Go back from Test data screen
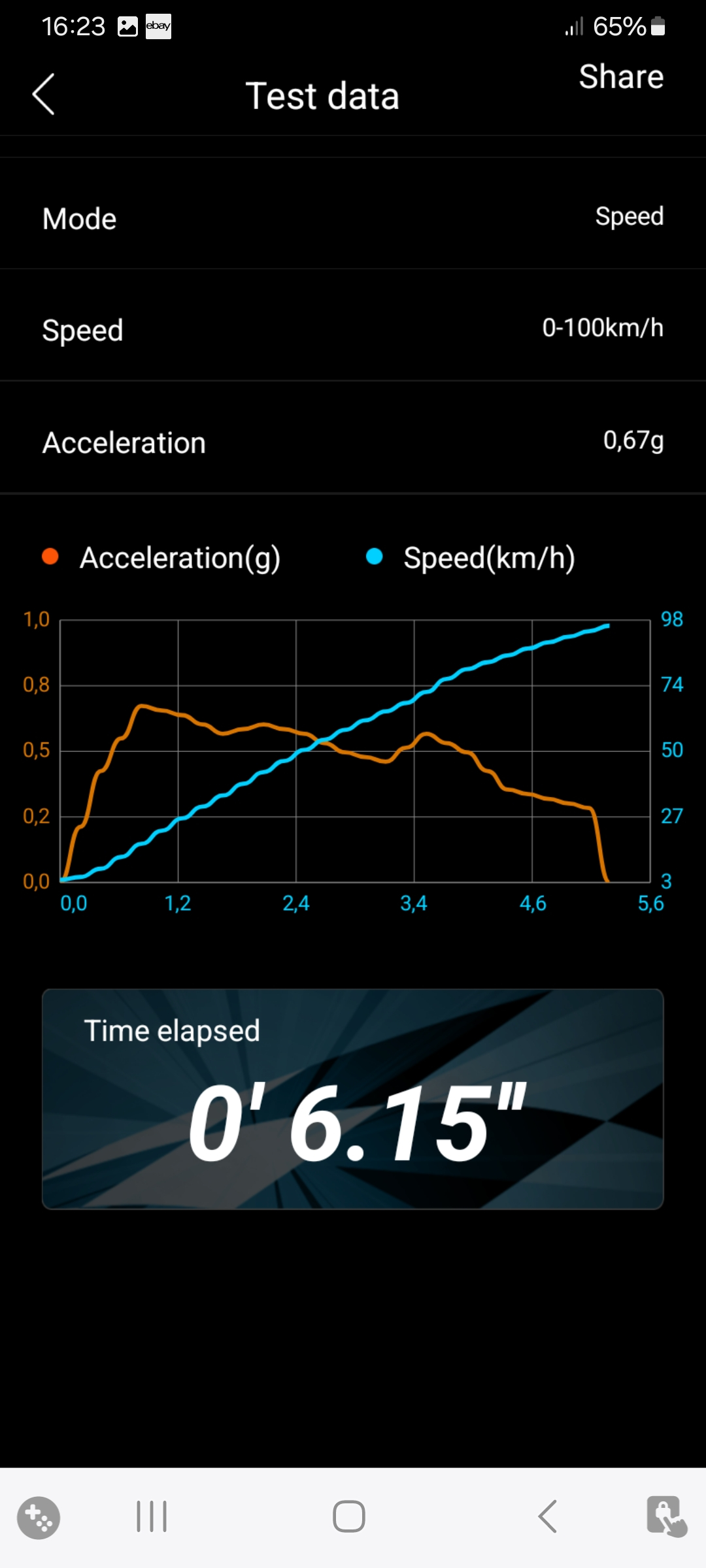706x1568 pixels. 44,95
